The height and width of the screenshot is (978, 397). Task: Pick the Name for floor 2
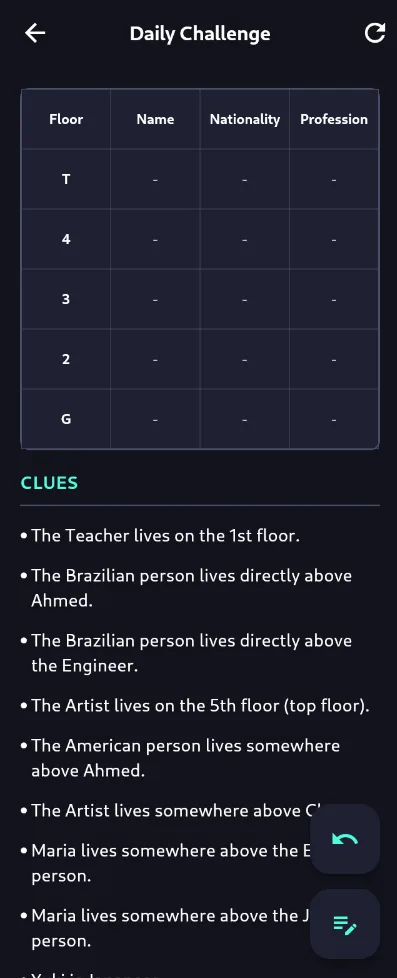(155, 359)
